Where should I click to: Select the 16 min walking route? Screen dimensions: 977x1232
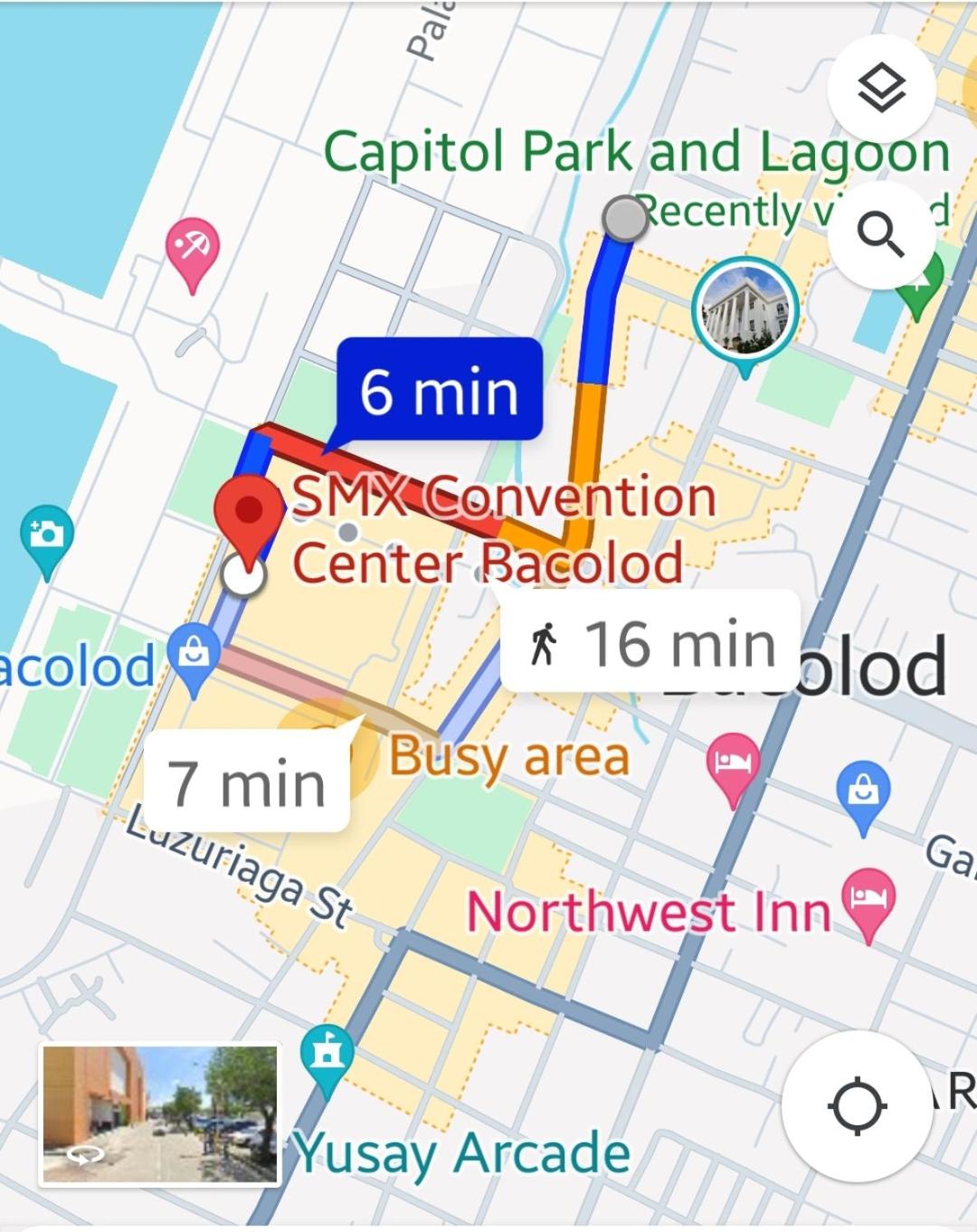pyautogui.click(x=651, y=644)
